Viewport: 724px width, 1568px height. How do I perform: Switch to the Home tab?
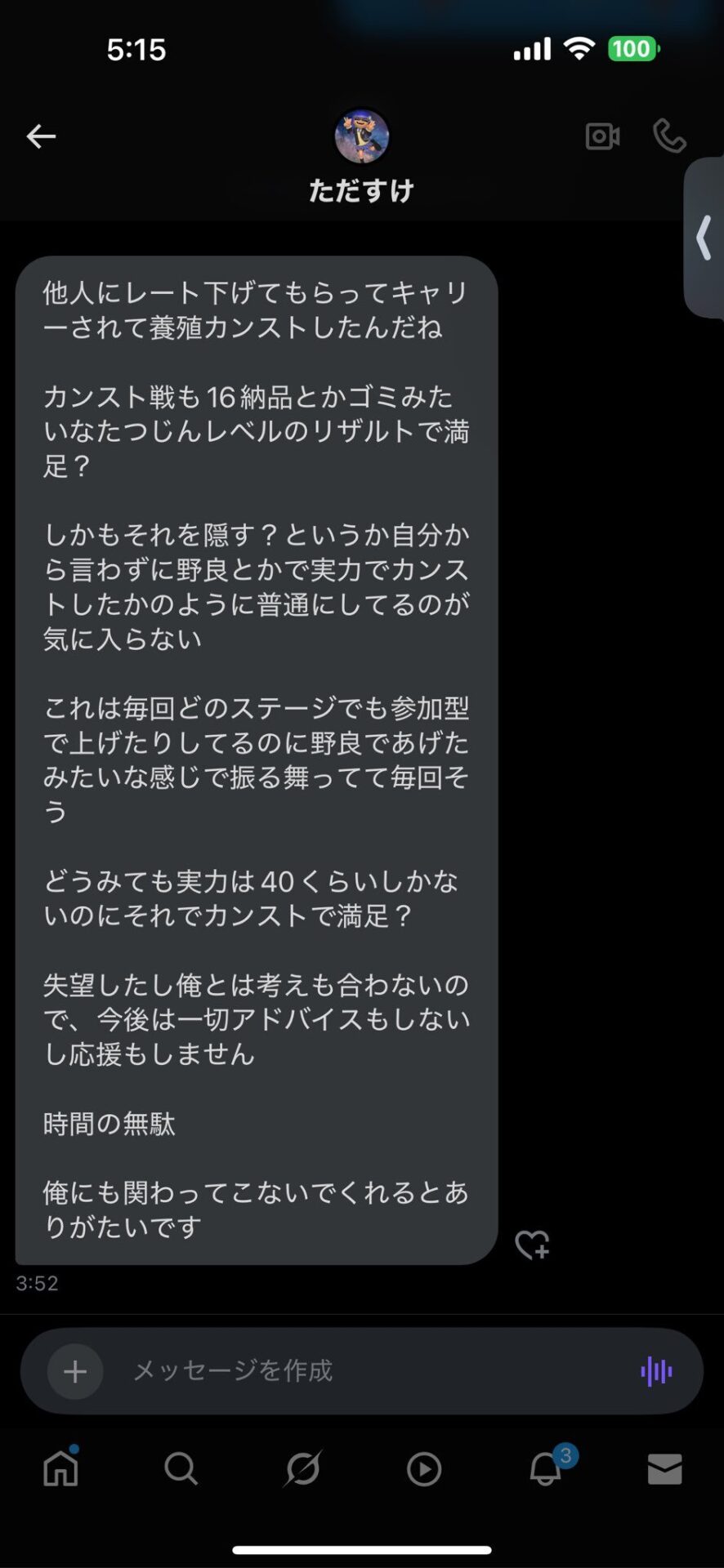tap(61, 1468)
